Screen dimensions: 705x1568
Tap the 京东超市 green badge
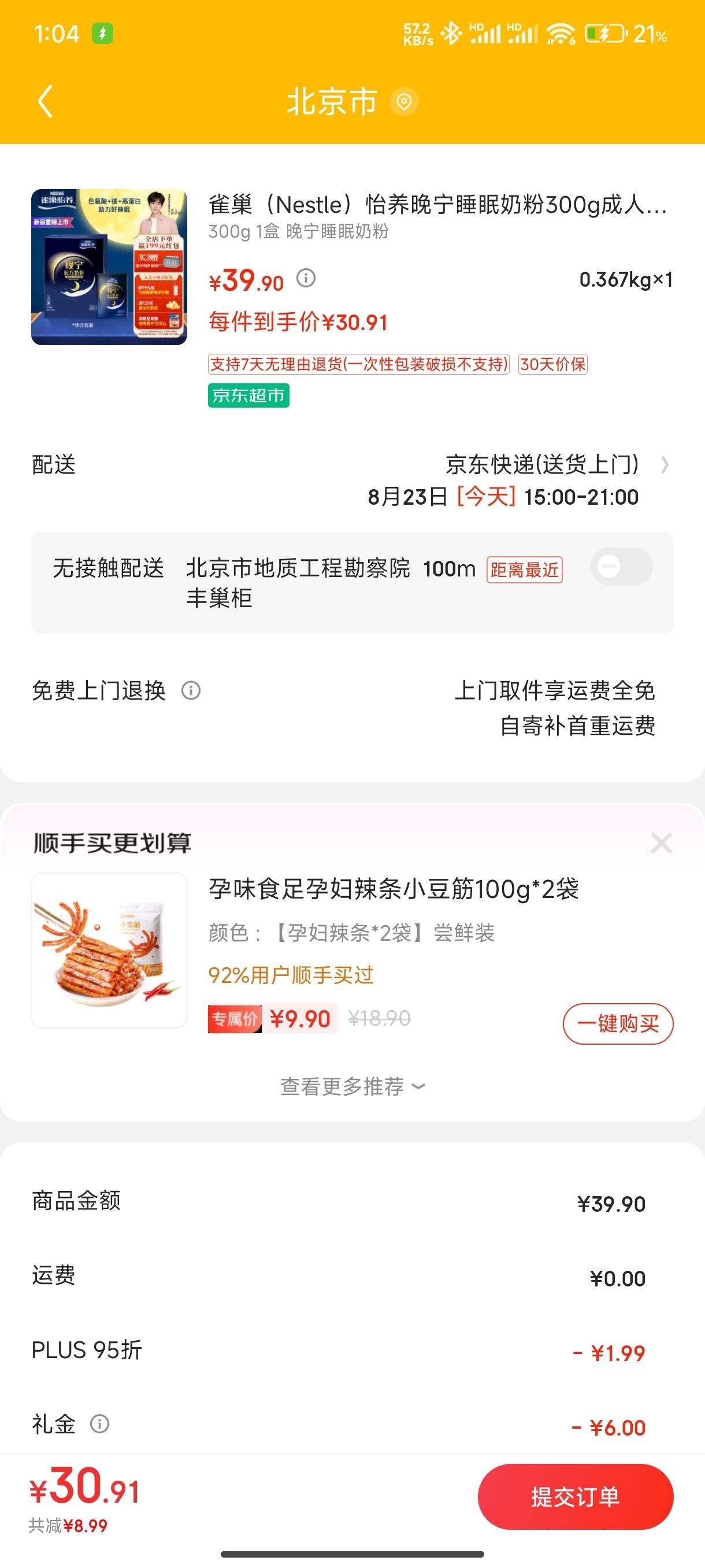[x=248, y=395]
